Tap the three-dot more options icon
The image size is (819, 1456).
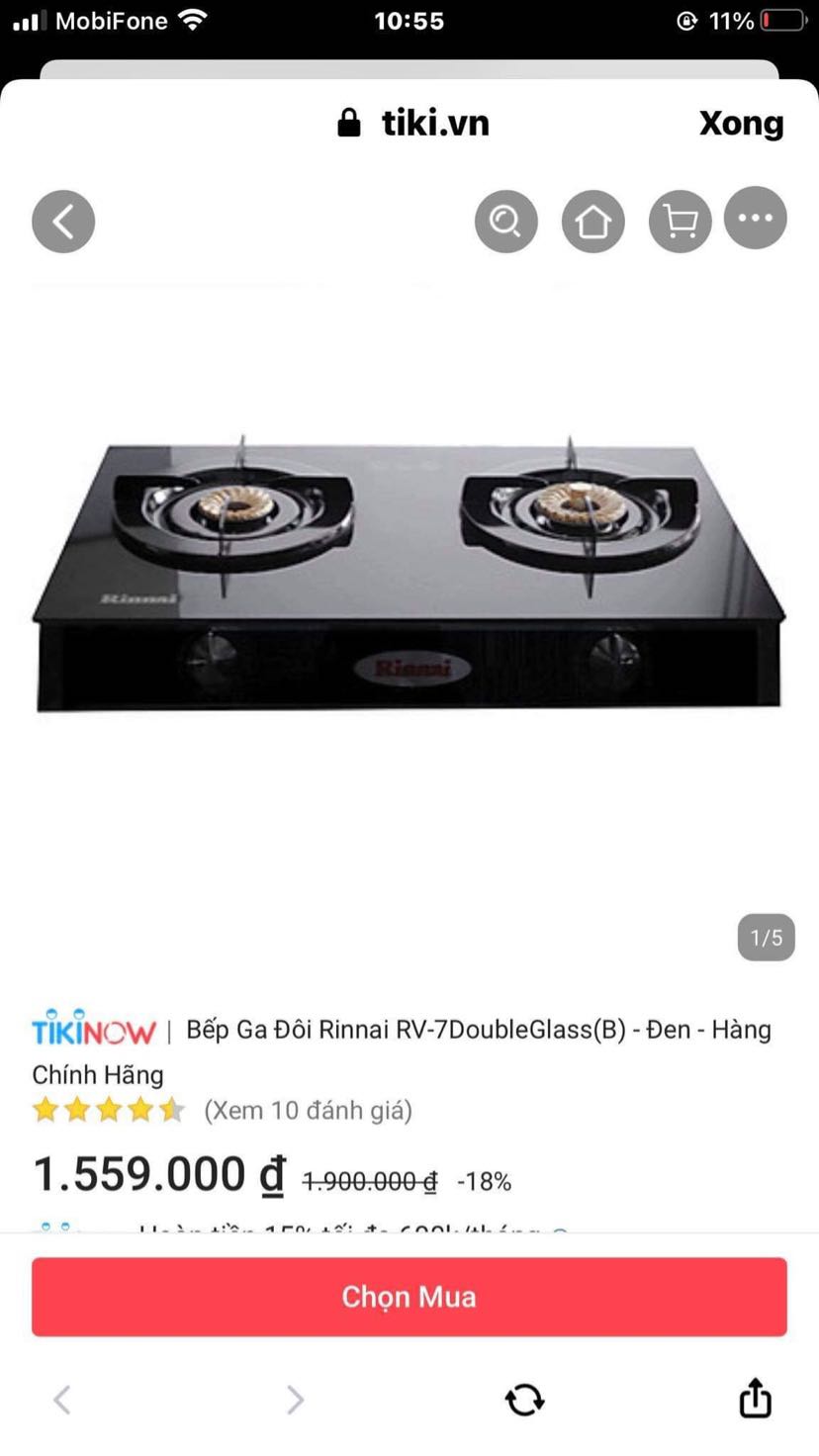tap(755, 221)
